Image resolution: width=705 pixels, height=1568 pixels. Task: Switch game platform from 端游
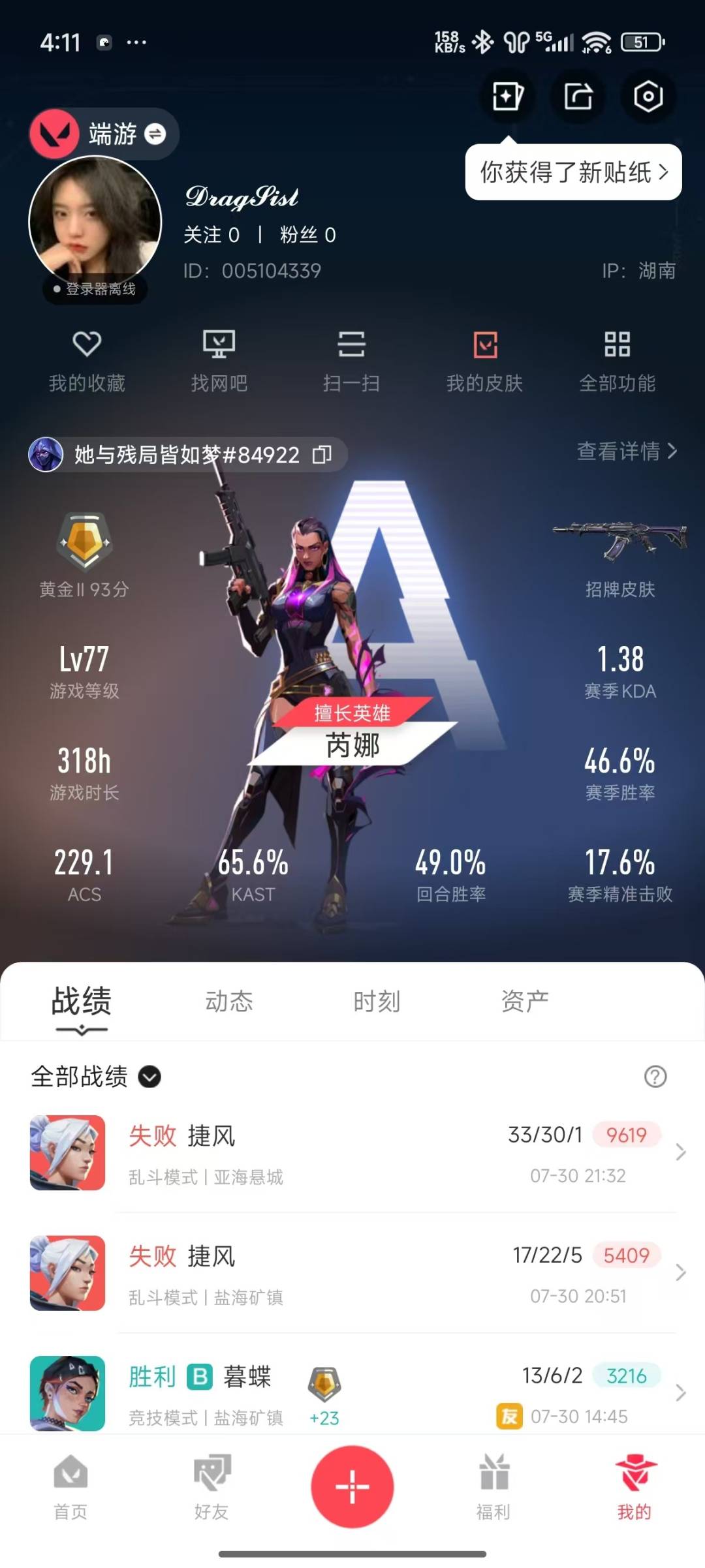155,134
